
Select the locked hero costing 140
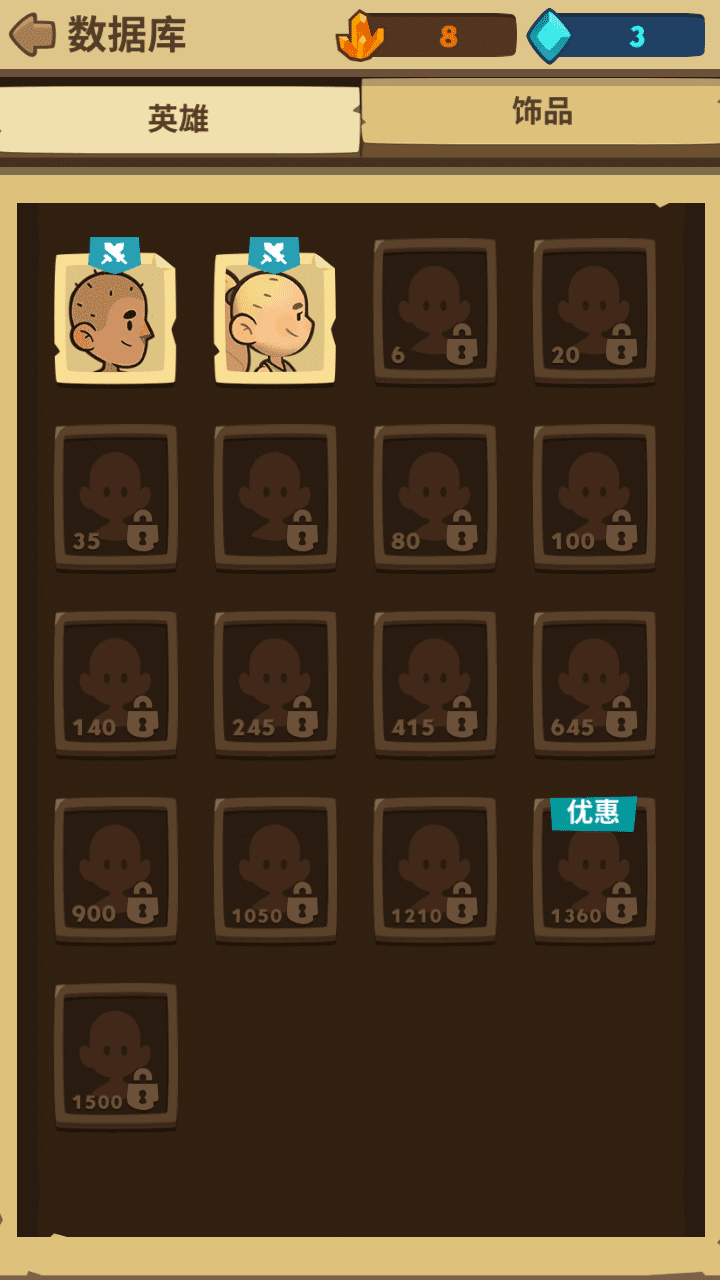[x=115, y=685]
